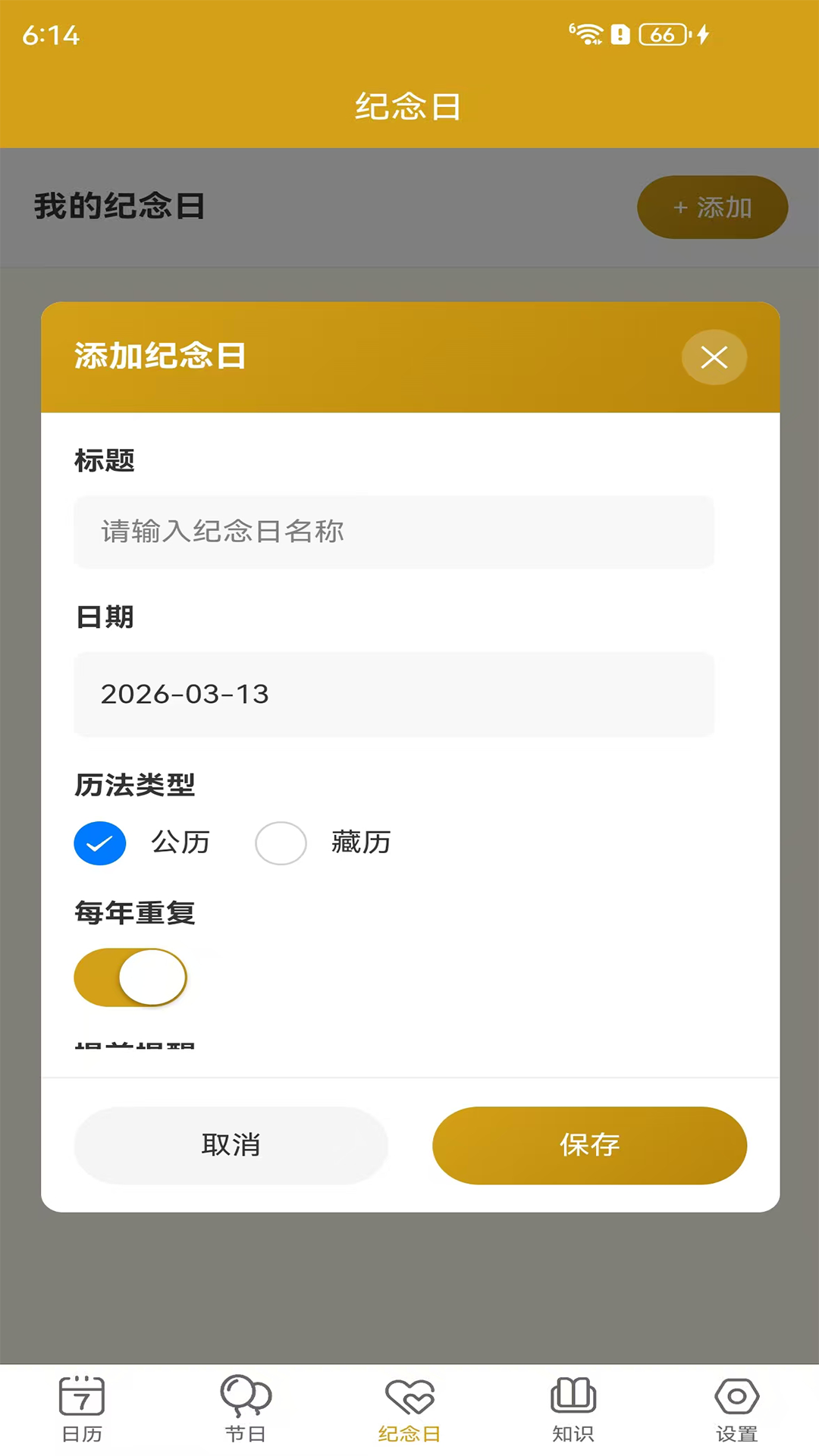Tap the 节日 balloons icon

245,1395
